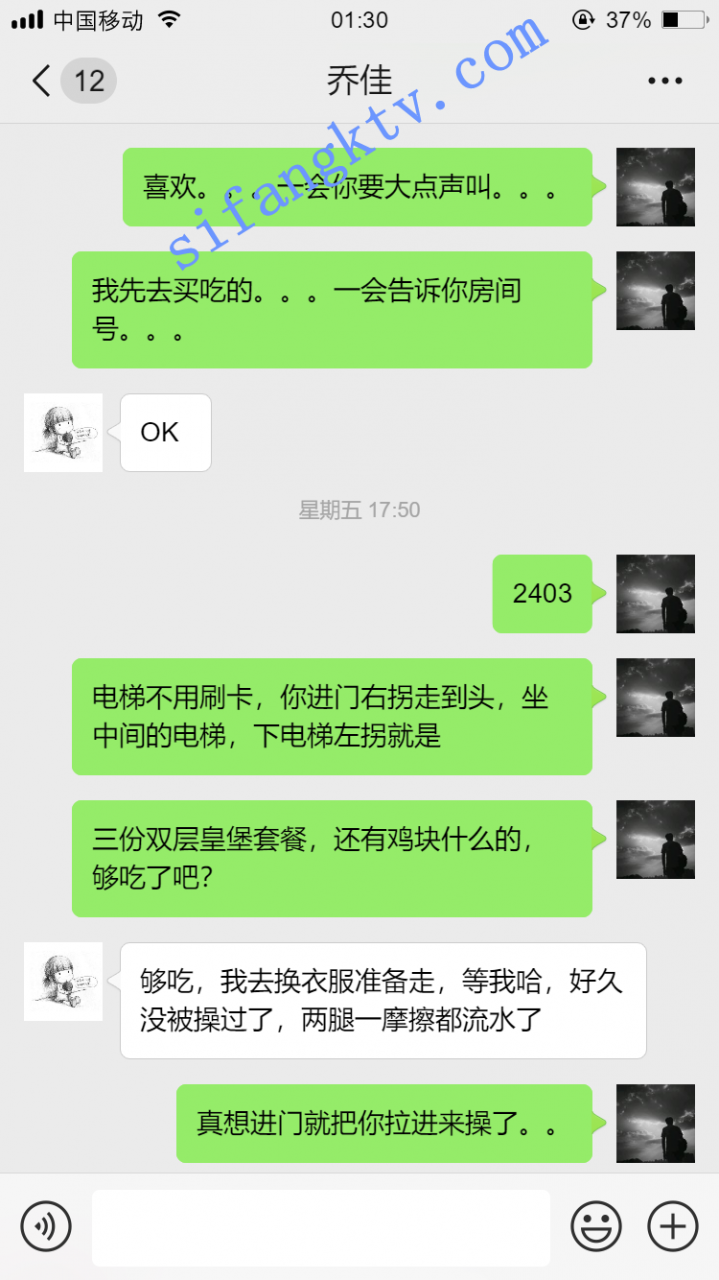Switch to voice message input

pyautogui.click(x=46, y=1226)
